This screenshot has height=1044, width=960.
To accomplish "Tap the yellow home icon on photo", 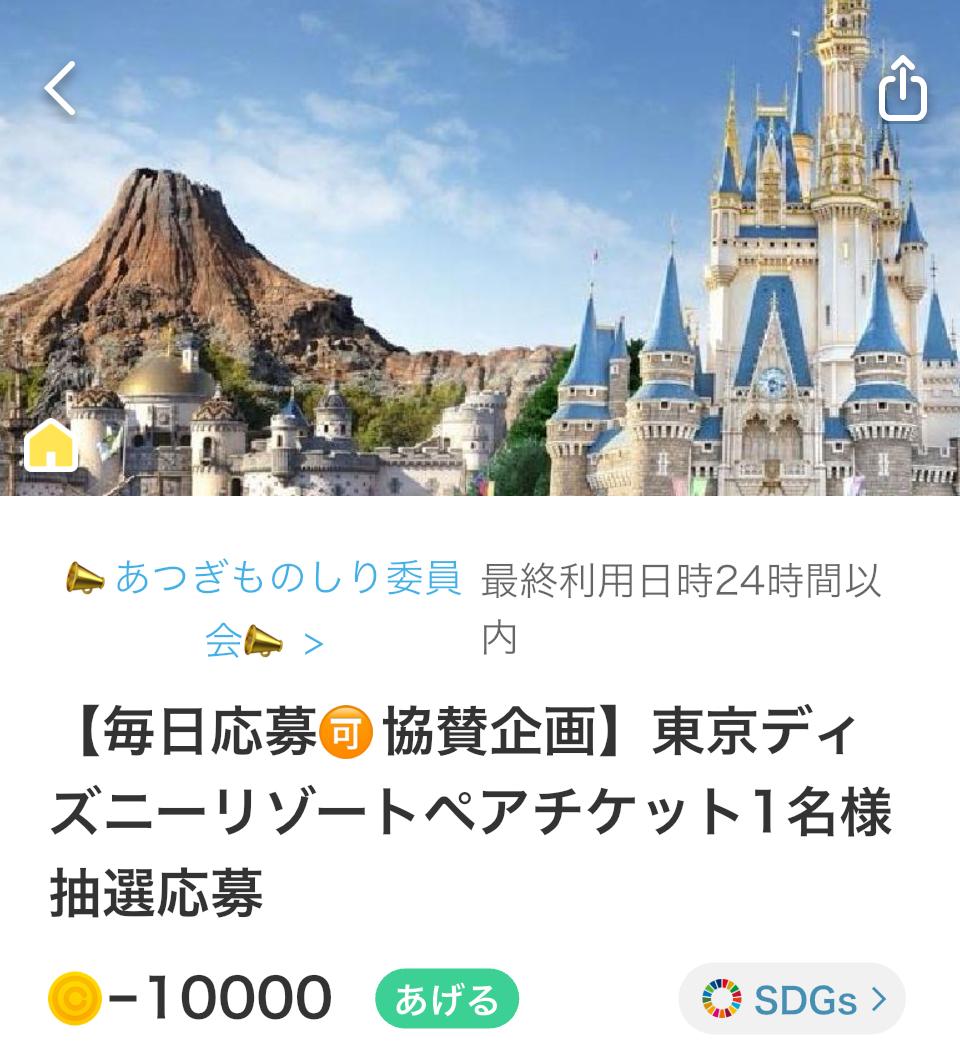I will click(51, 444).
